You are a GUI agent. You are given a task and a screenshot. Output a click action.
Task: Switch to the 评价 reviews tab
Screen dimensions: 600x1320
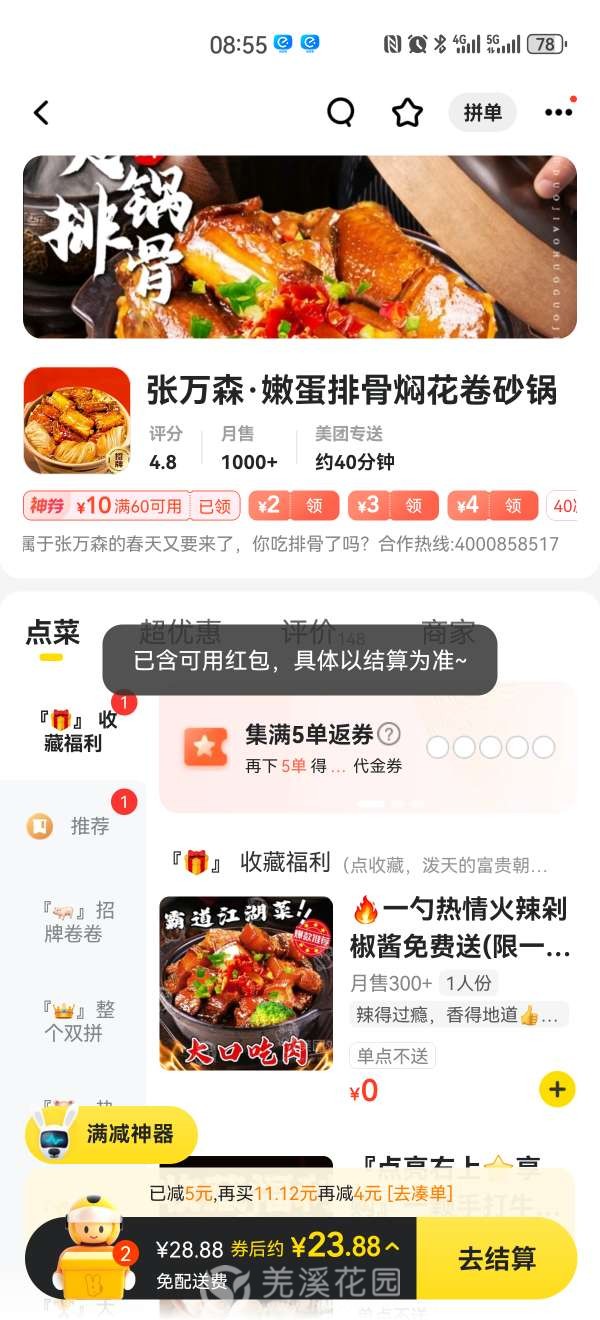pos(310,632)
